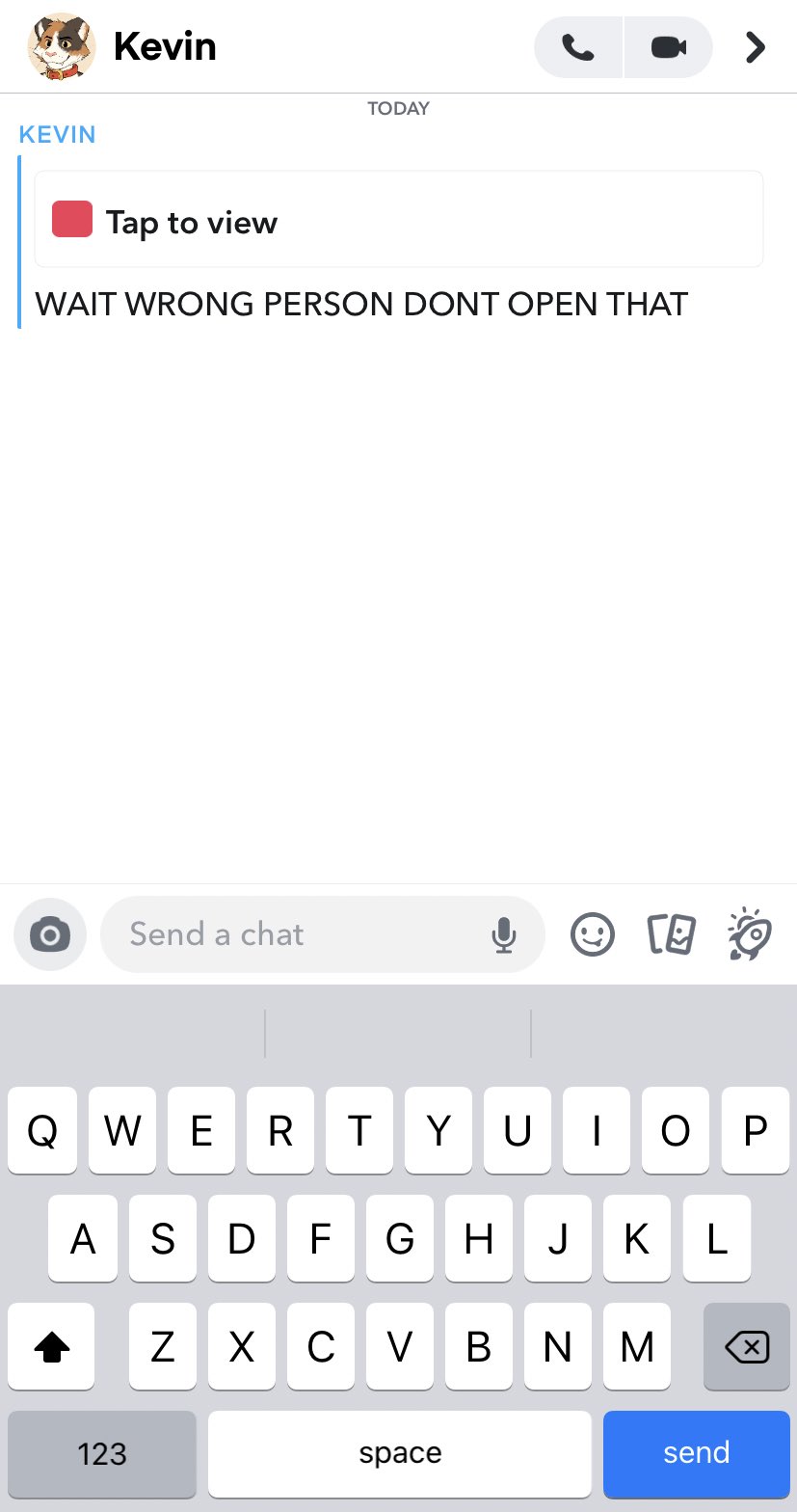Switch keyboard to 123 numbers
Screen dimensions: 797x1512
[102, 1453]
